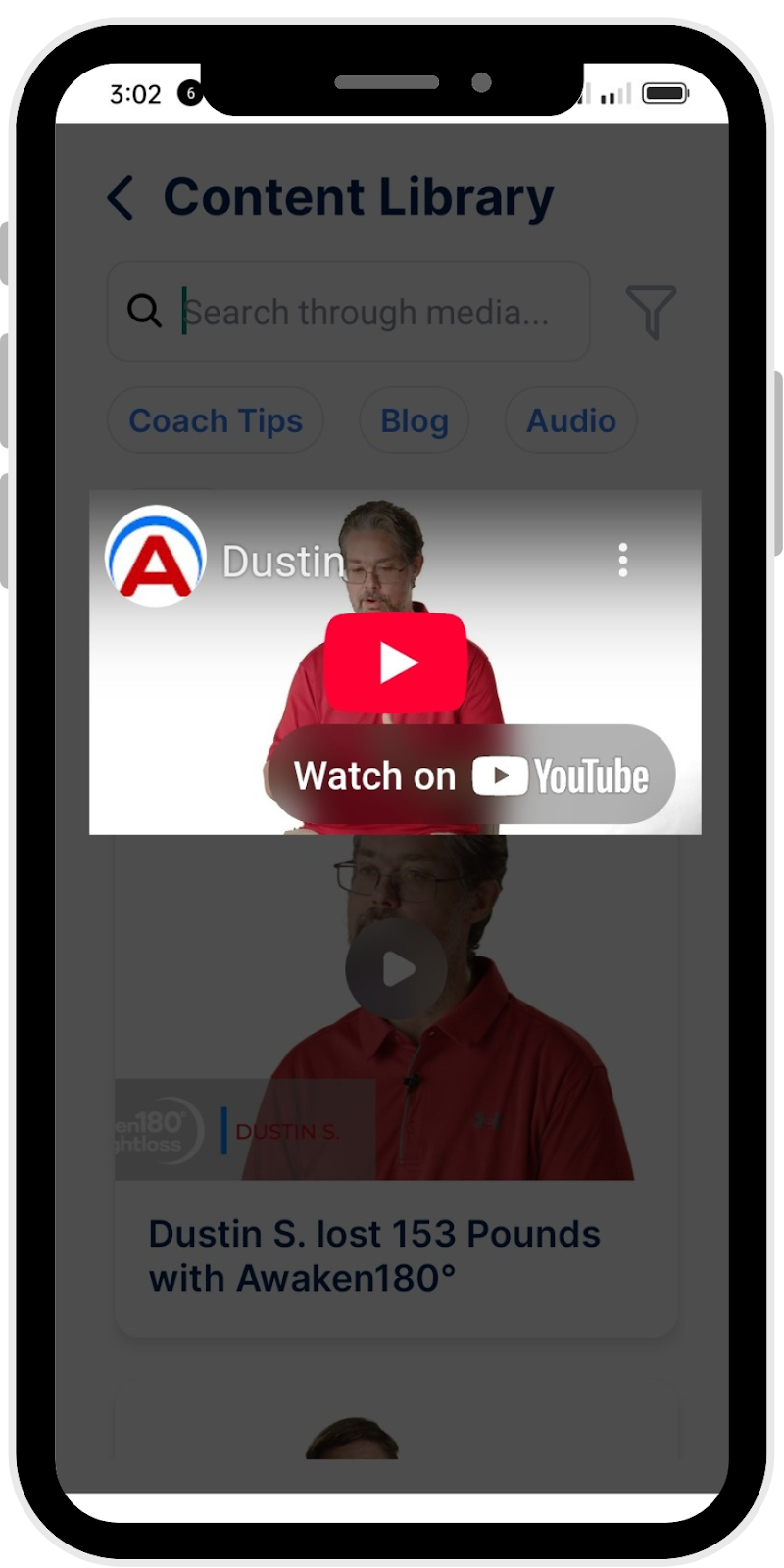Open the YouTube player overflow menu

622,560
